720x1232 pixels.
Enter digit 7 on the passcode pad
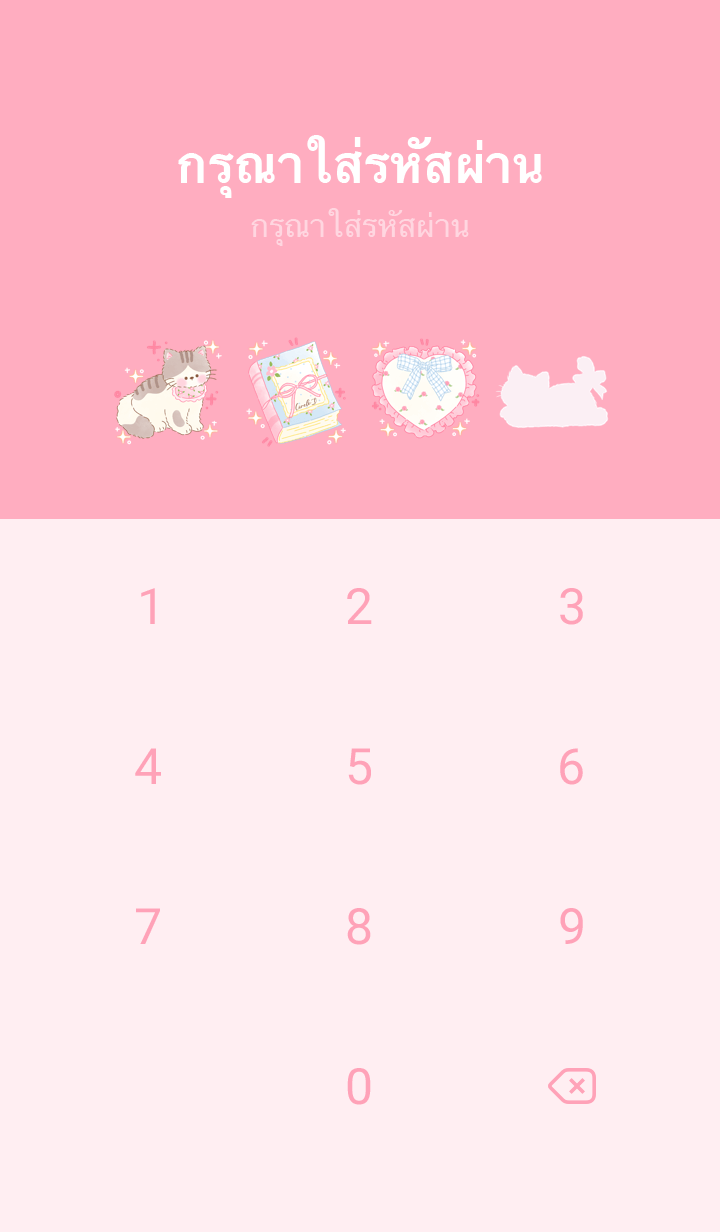(x=148, y=927)
